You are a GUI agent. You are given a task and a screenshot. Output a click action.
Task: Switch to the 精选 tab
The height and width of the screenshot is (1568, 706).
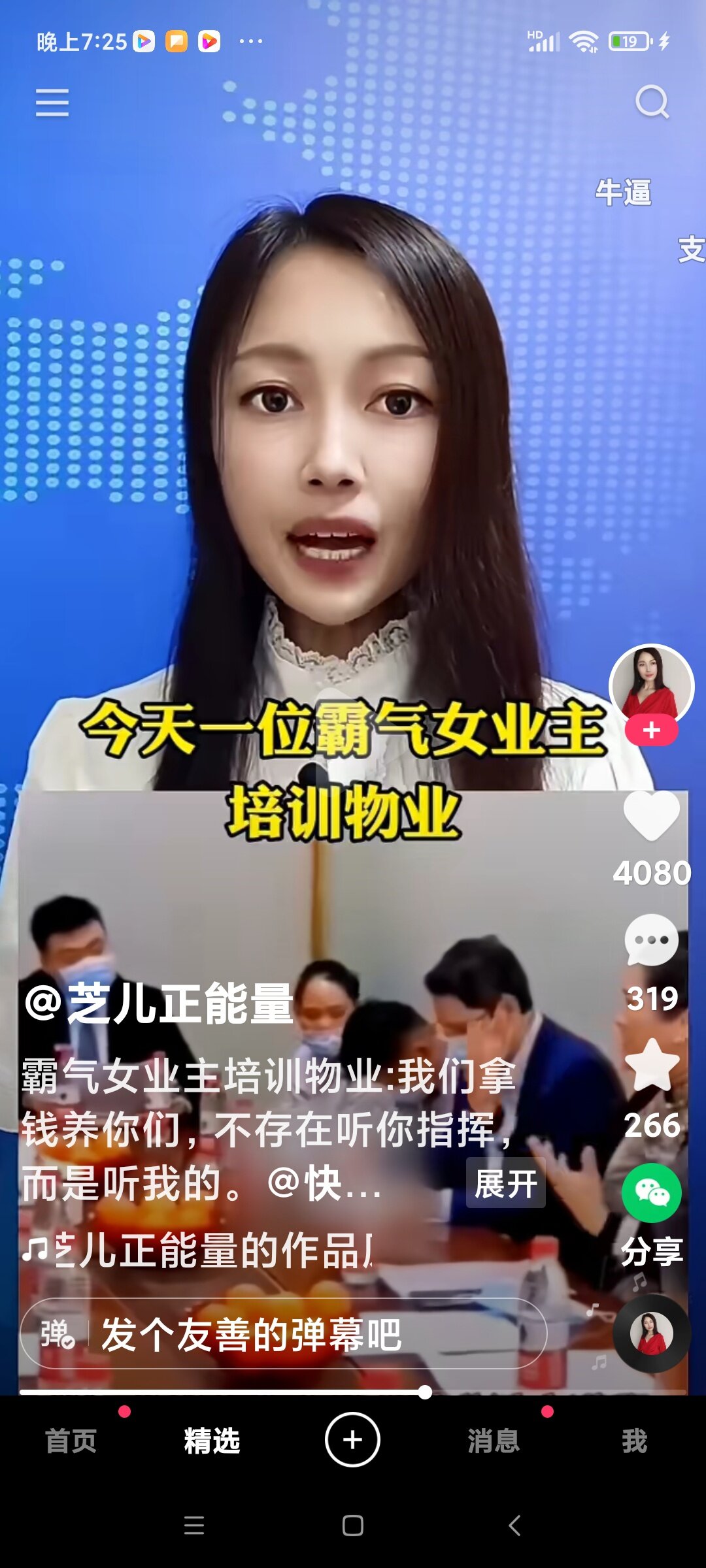point(212,1441)
